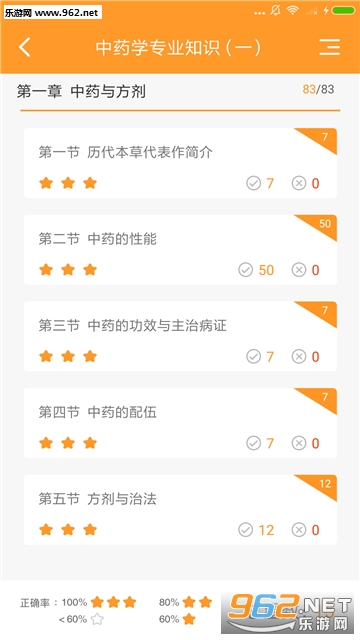Screen dimensions: 360x640
Task: Select 第三节 中药的功效与主治病证
Action: pos(180,336)
